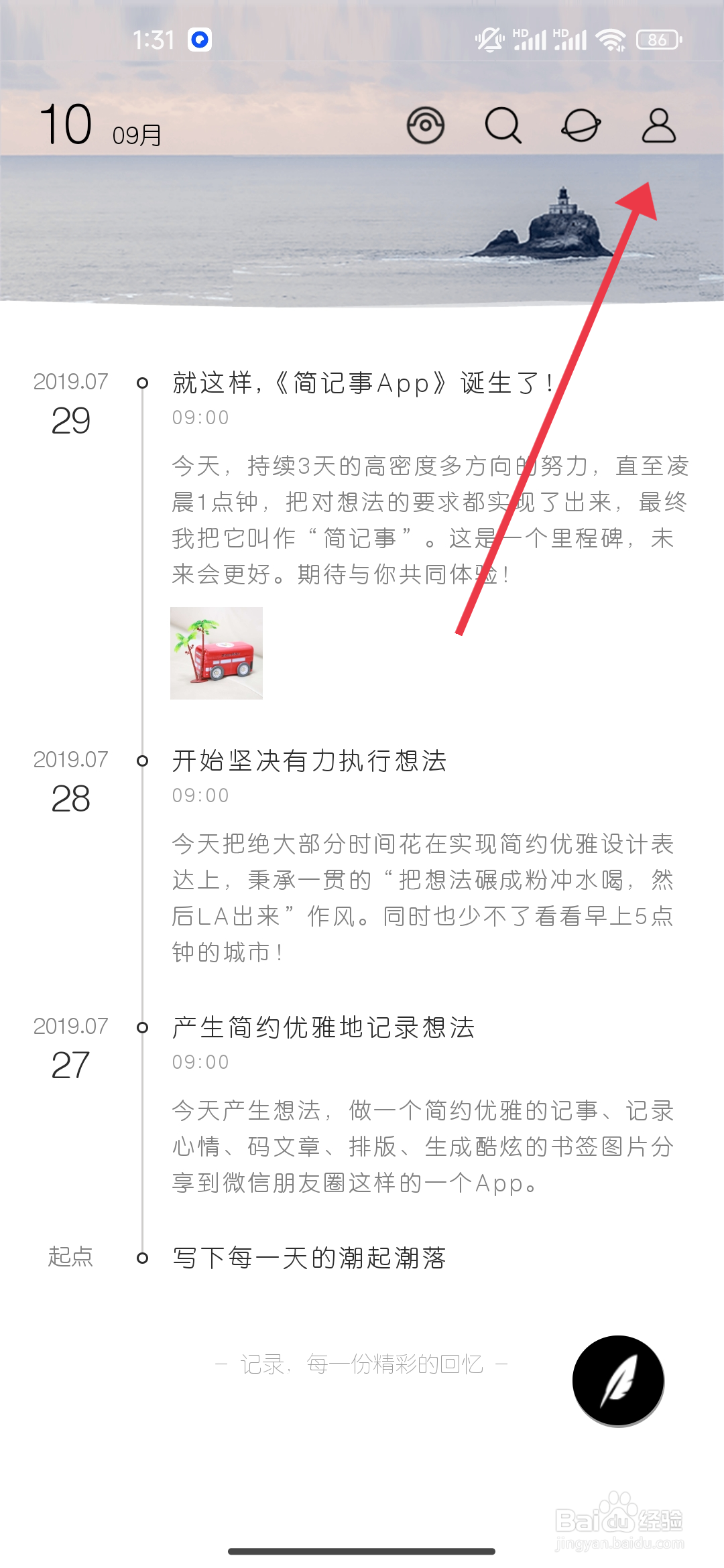Tap the timeline dot beside the July 29 entry
Image resolution: width=724 pixels, height=1568 pixels.
(141, 382)
